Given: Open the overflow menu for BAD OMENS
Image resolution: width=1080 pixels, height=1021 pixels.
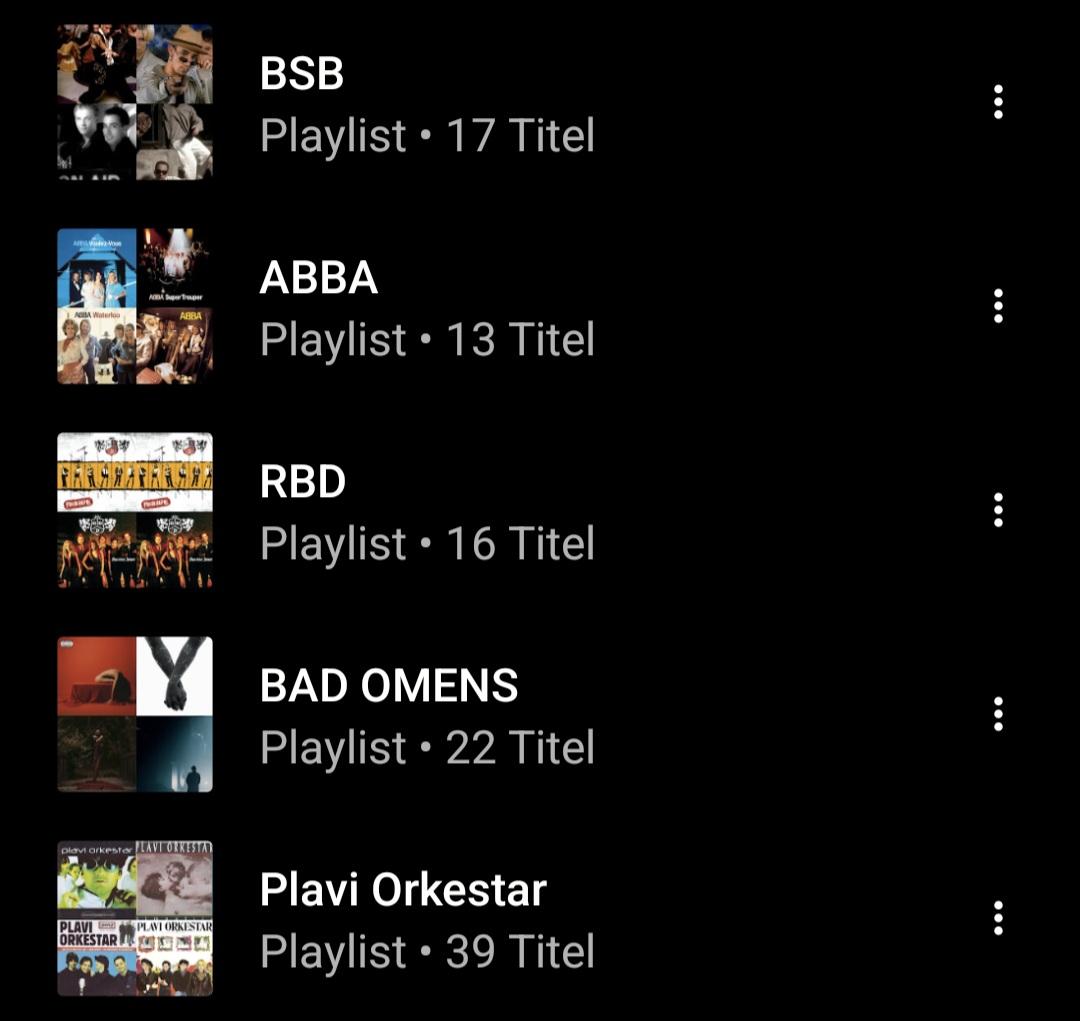Looking at the screenshot, I should tap(997, 714).
